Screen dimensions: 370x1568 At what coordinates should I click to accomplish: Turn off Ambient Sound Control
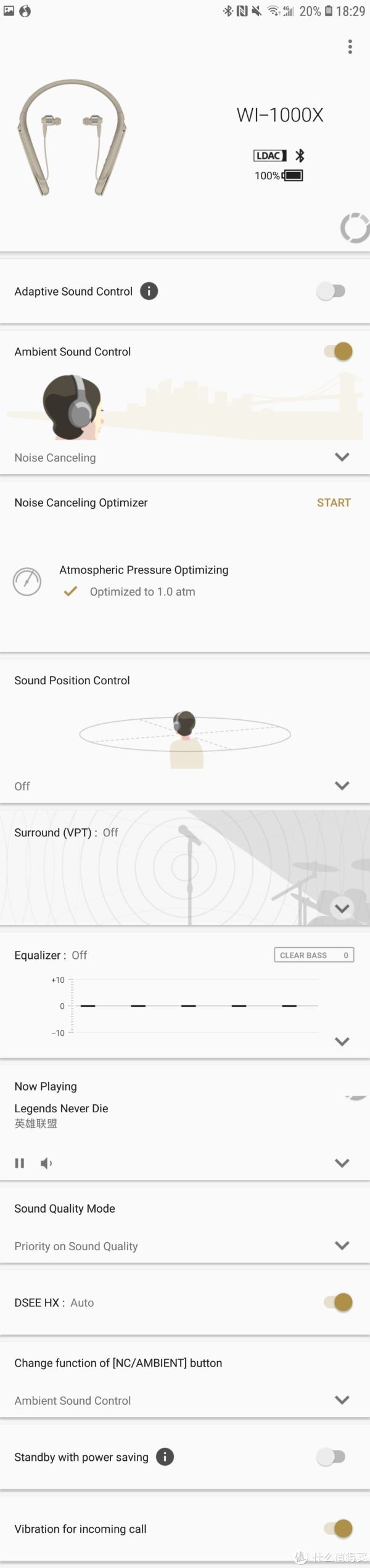click(339, 352)
